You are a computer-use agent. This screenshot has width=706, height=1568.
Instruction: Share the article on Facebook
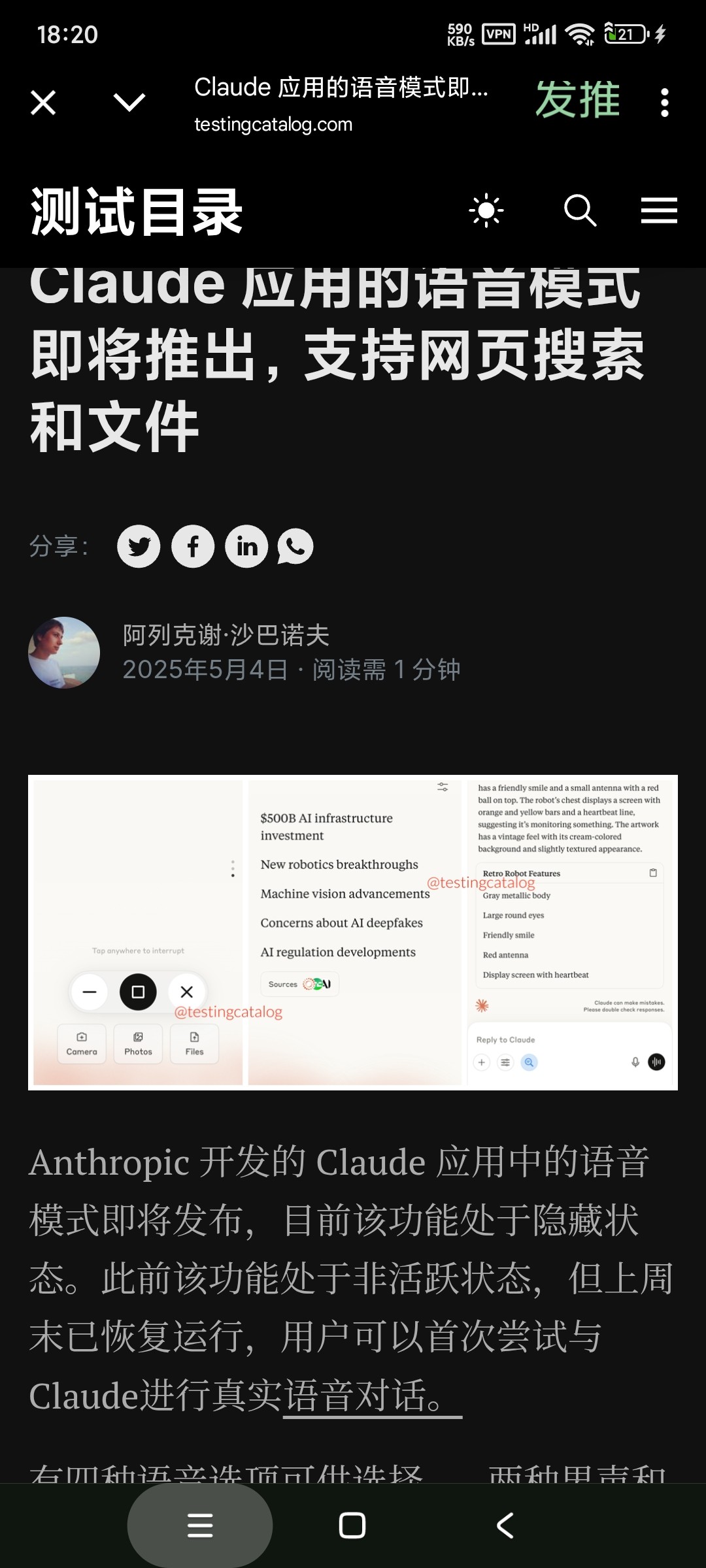pos(193,546)
